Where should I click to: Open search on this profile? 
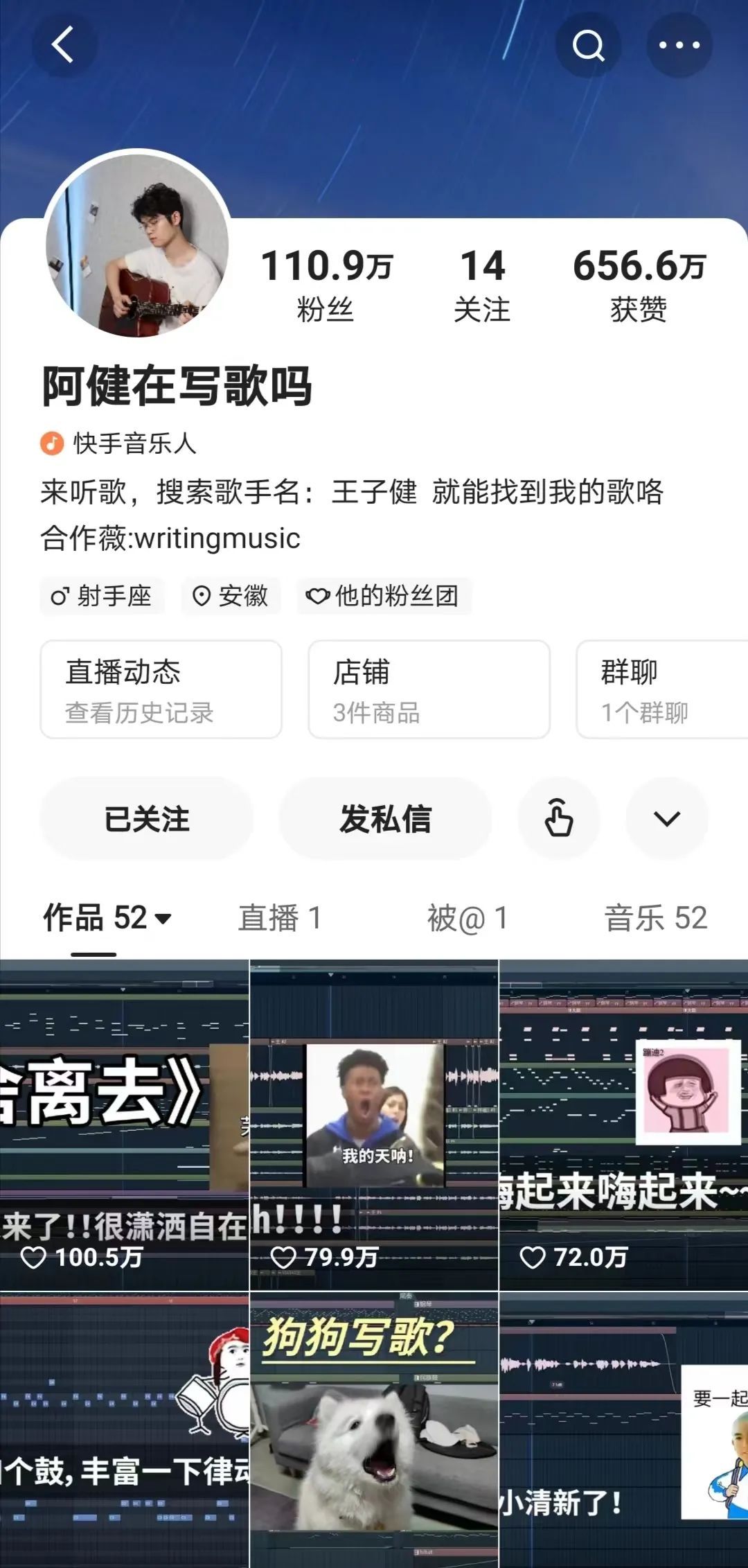point(588,46)
